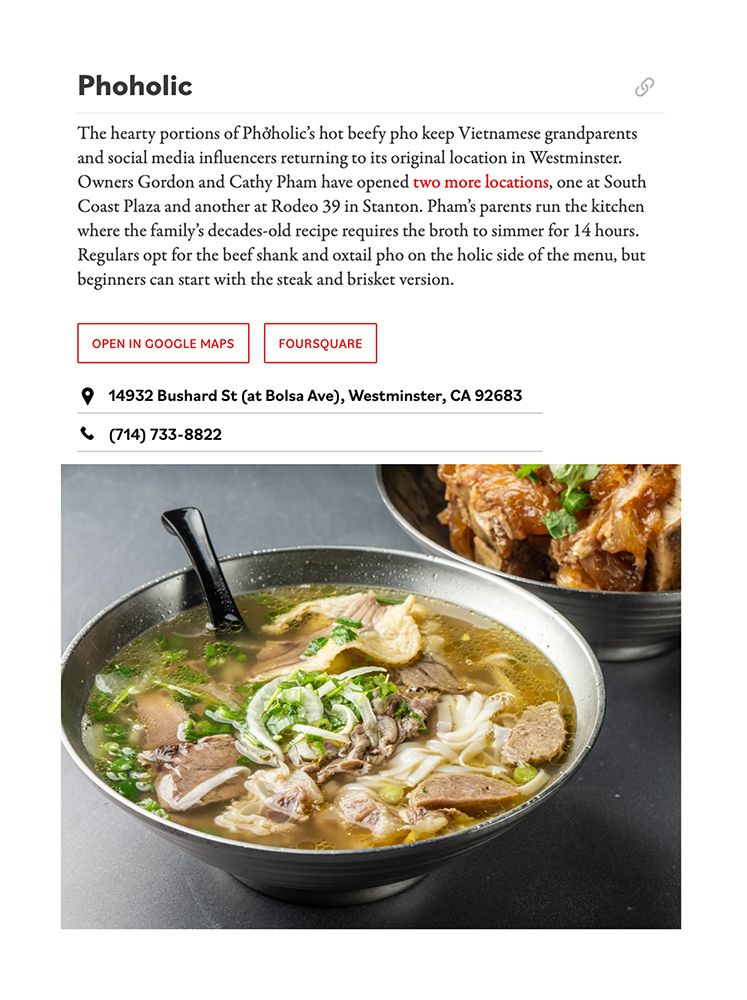Open the 'two more locations' link
Screen dimensions: 747x1000
pyautogui.click(x=480, y=182)
